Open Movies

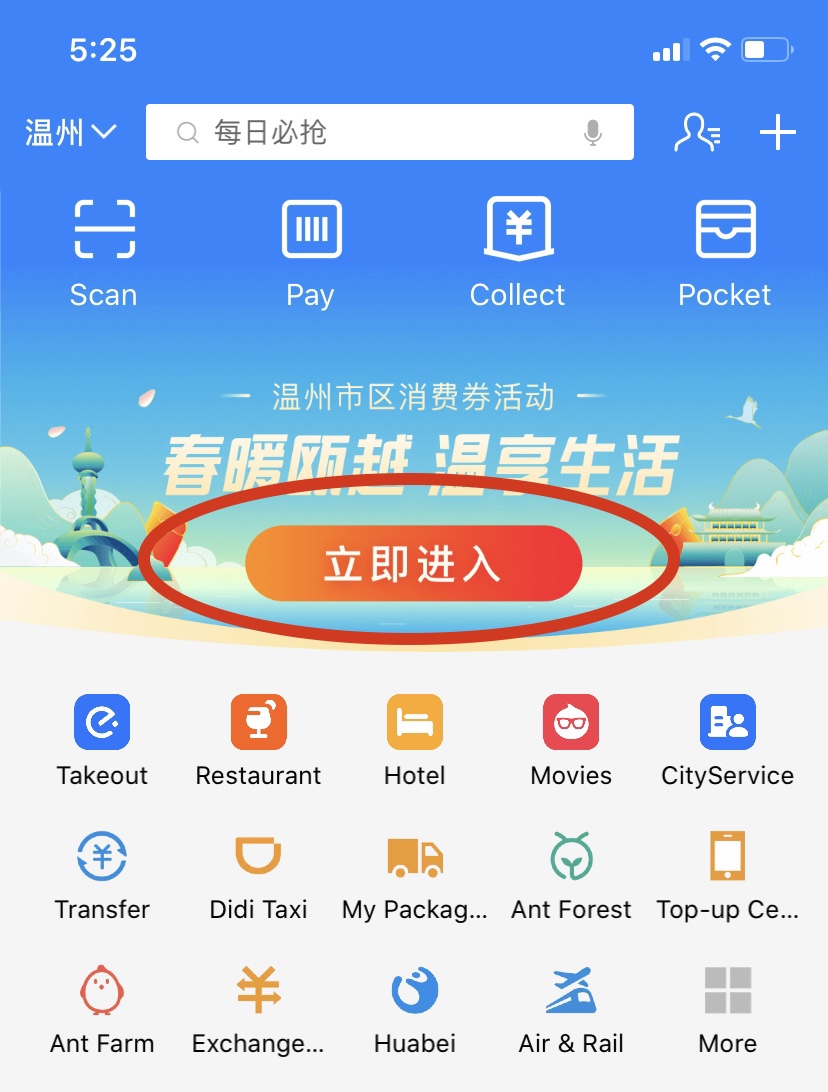[x=571, y=742]
